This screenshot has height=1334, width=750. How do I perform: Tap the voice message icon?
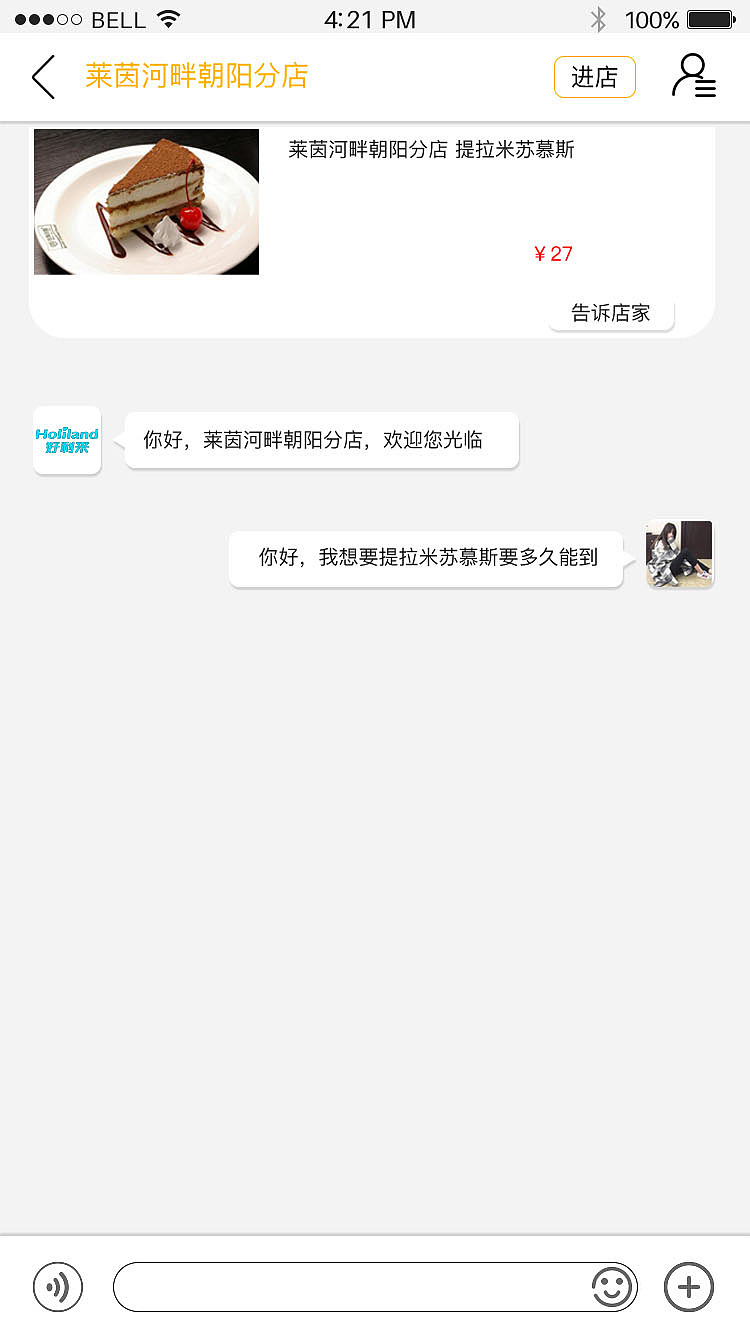point(58,1286)
